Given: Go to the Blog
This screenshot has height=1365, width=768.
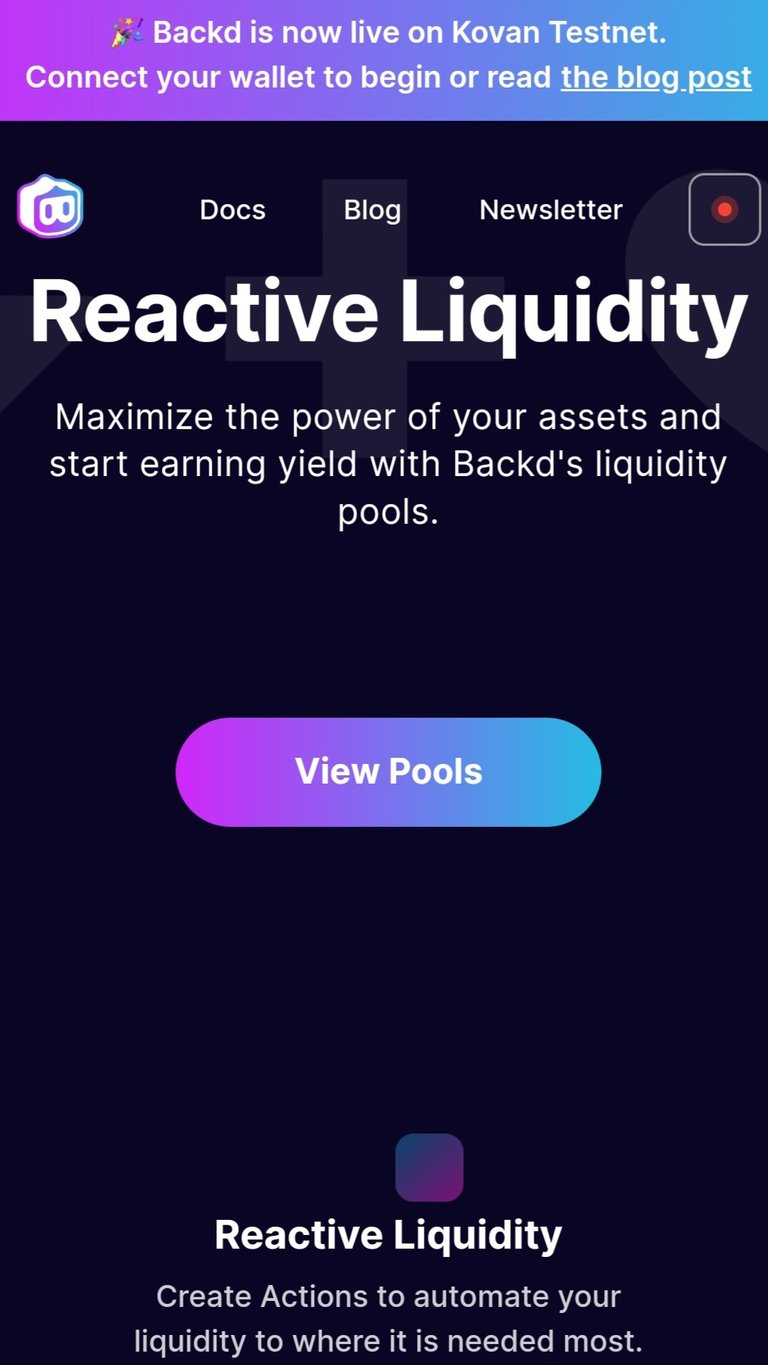Looking at the screenshot, I should pos(372,210).
